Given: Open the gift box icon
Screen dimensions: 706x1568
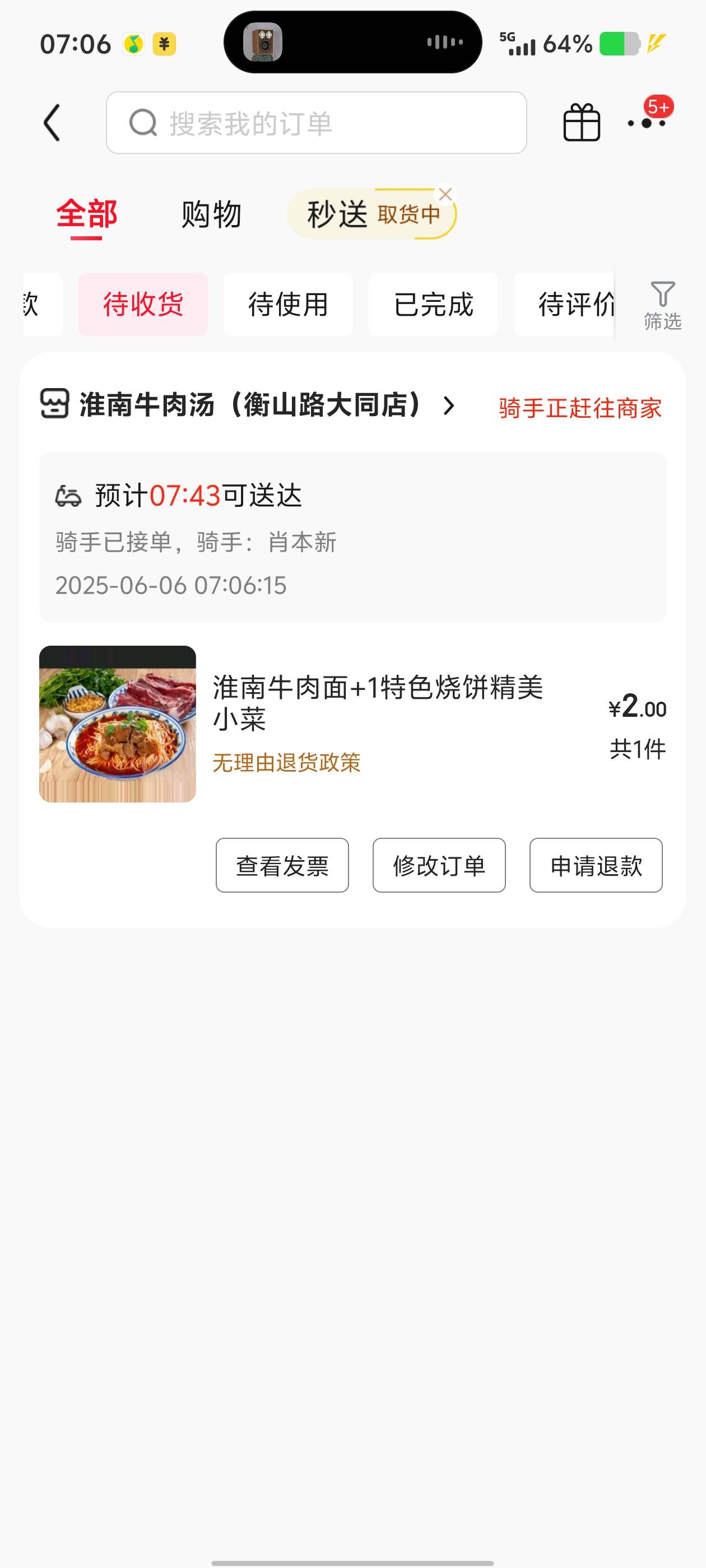Looking at the screenshot, I should pyautogui.click(x=581, y=123).
